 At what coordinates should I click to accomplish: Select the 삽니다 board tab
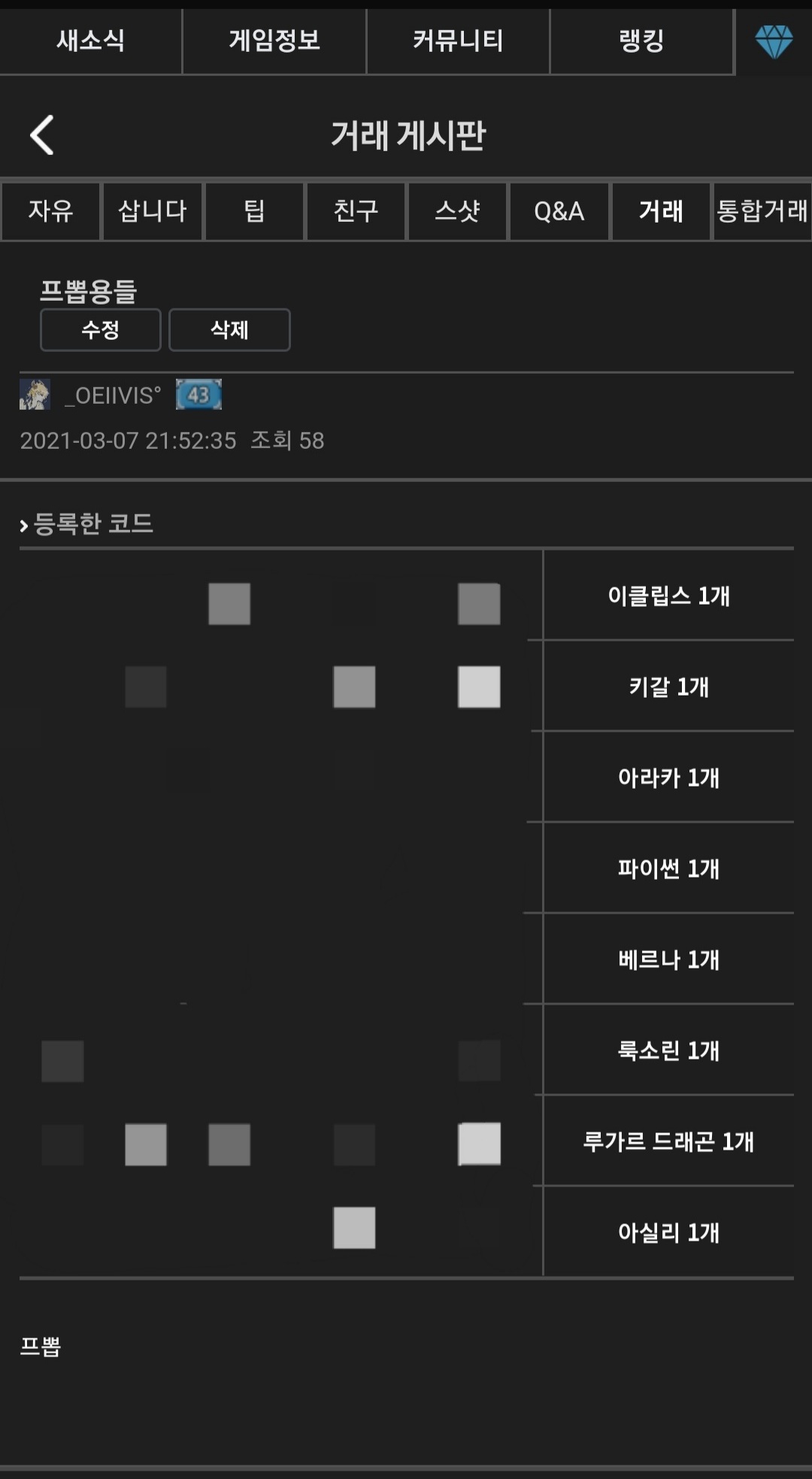pos(153,211)
